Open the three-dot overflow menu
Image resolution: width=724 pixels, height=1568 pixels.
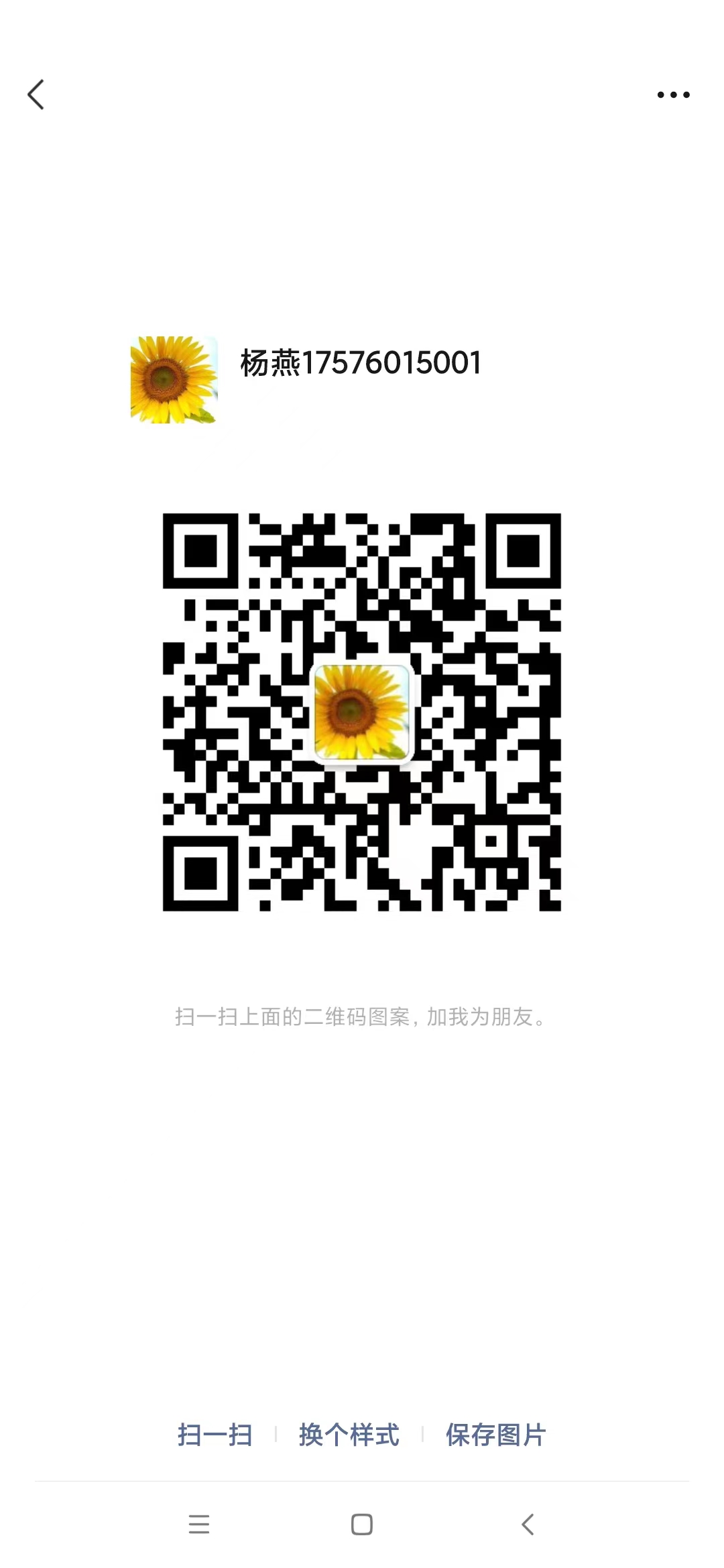[673, 94]
